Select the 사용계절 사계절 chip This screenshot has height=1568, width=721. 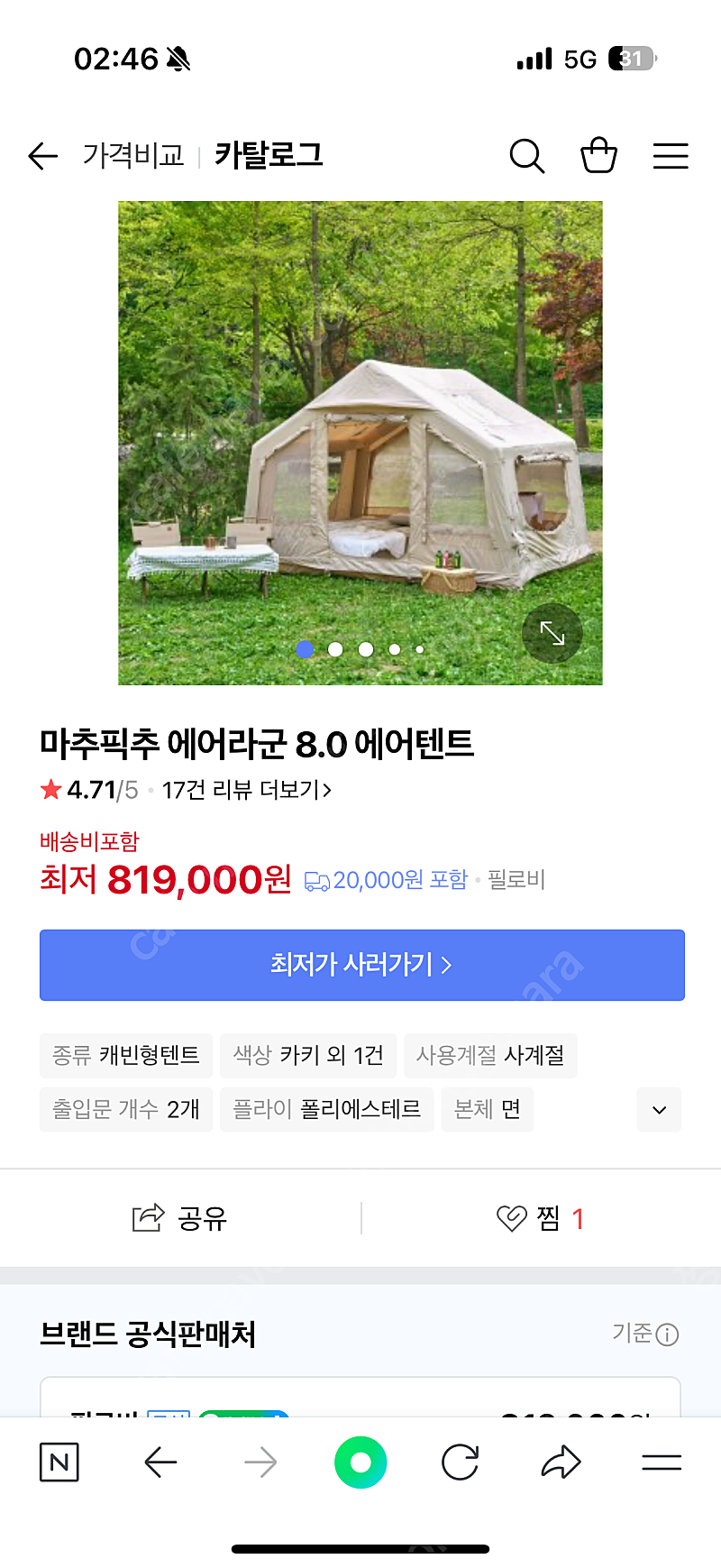tap(490, 1056)
